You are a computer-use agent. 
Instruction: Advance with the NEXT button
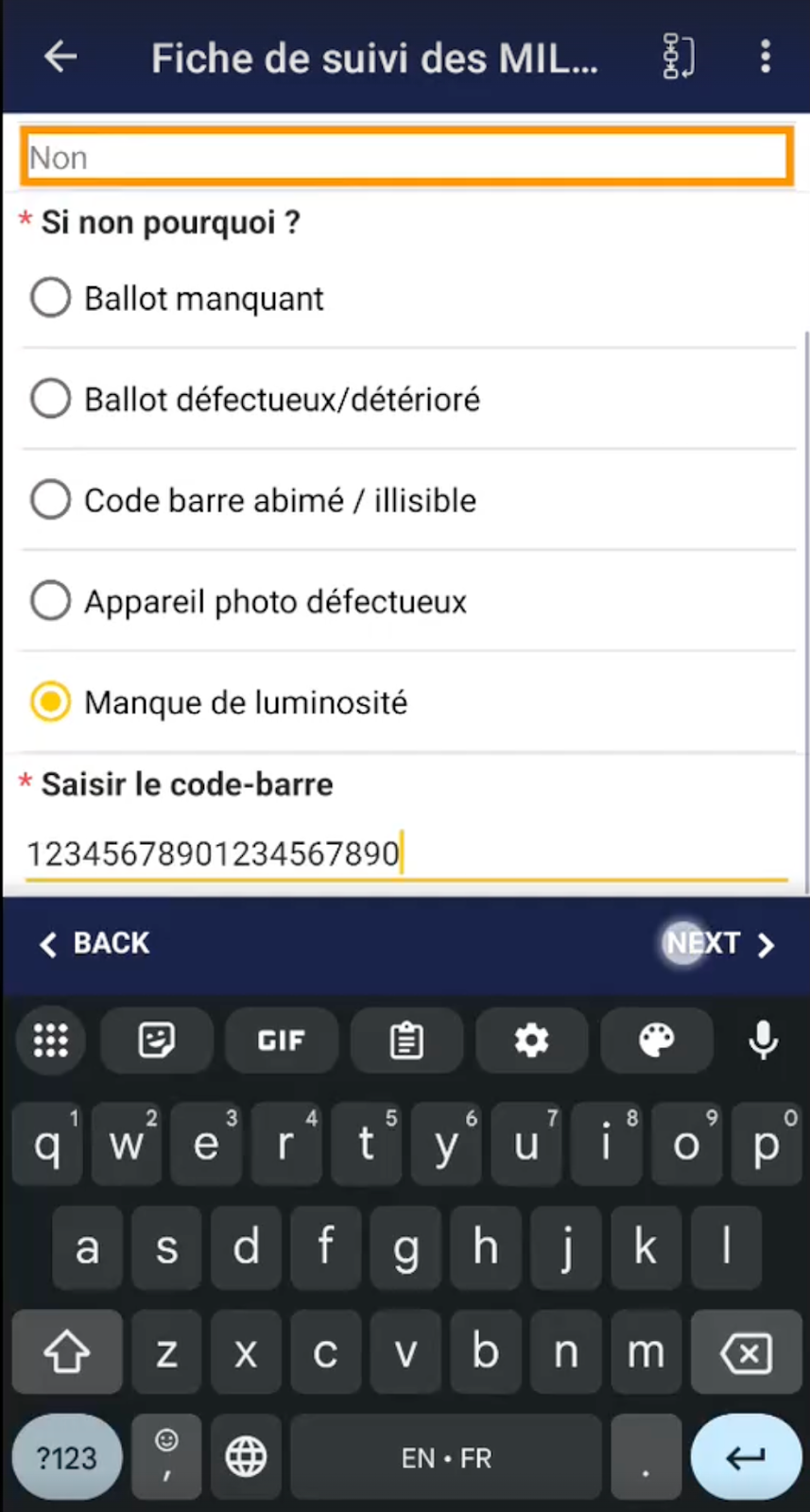718,943
